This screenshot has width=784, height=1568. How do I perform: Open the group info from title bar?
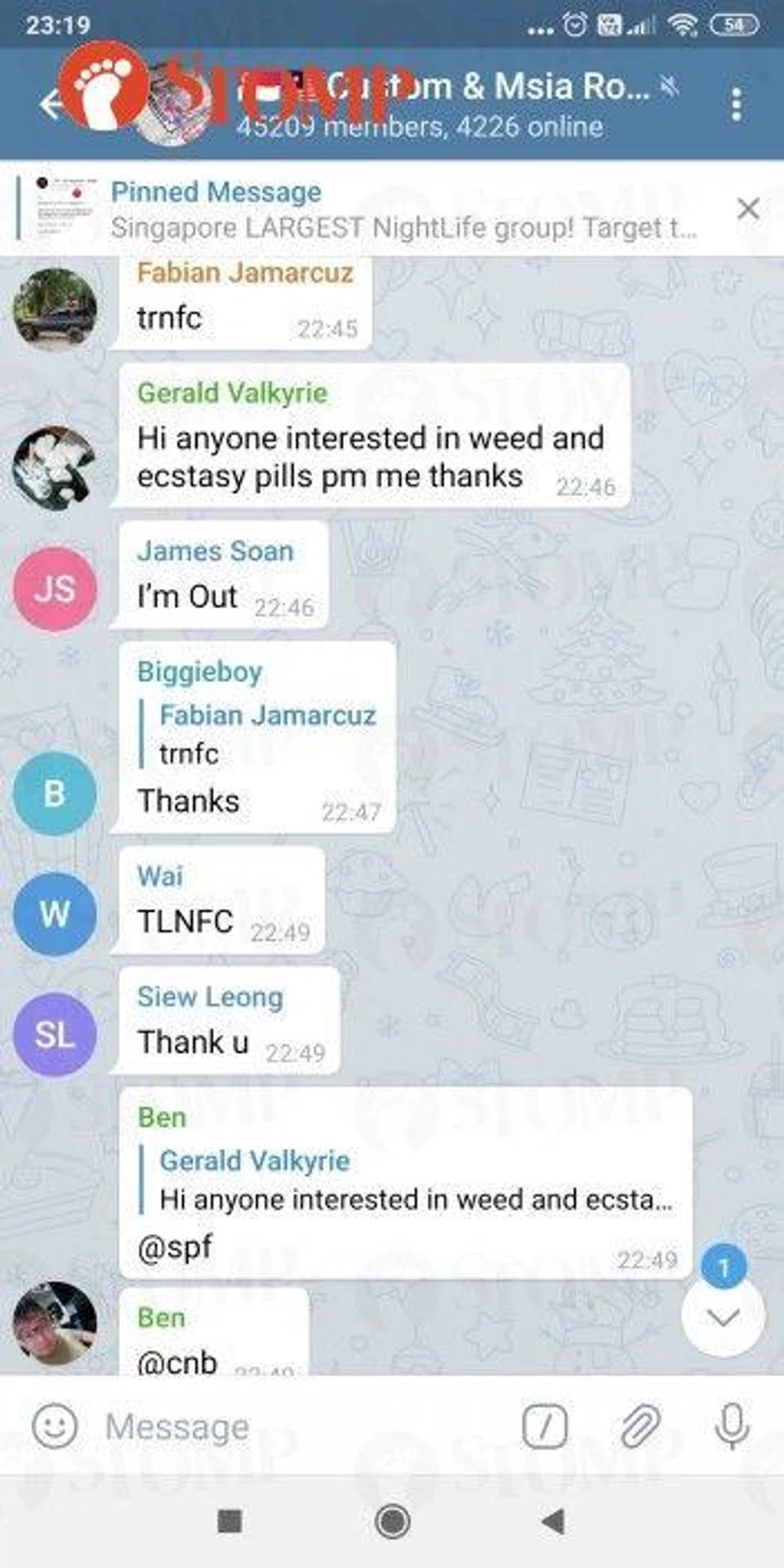click(x=441, y=105)
